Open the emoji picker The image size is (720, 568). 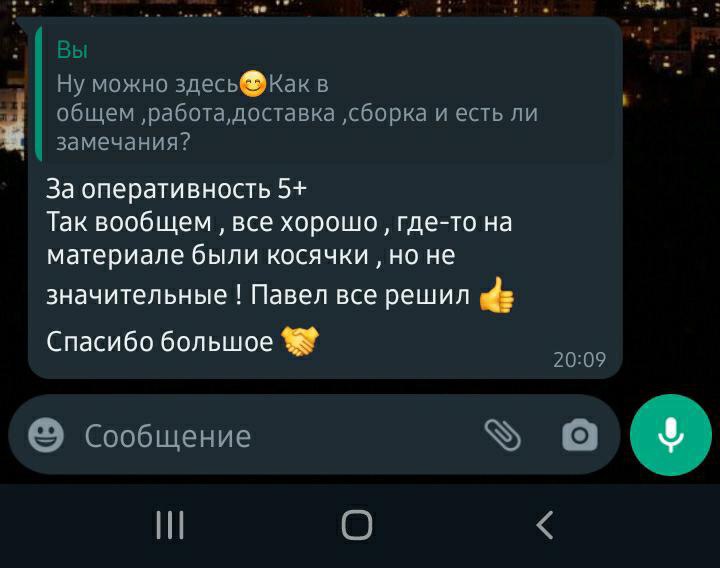43,435
